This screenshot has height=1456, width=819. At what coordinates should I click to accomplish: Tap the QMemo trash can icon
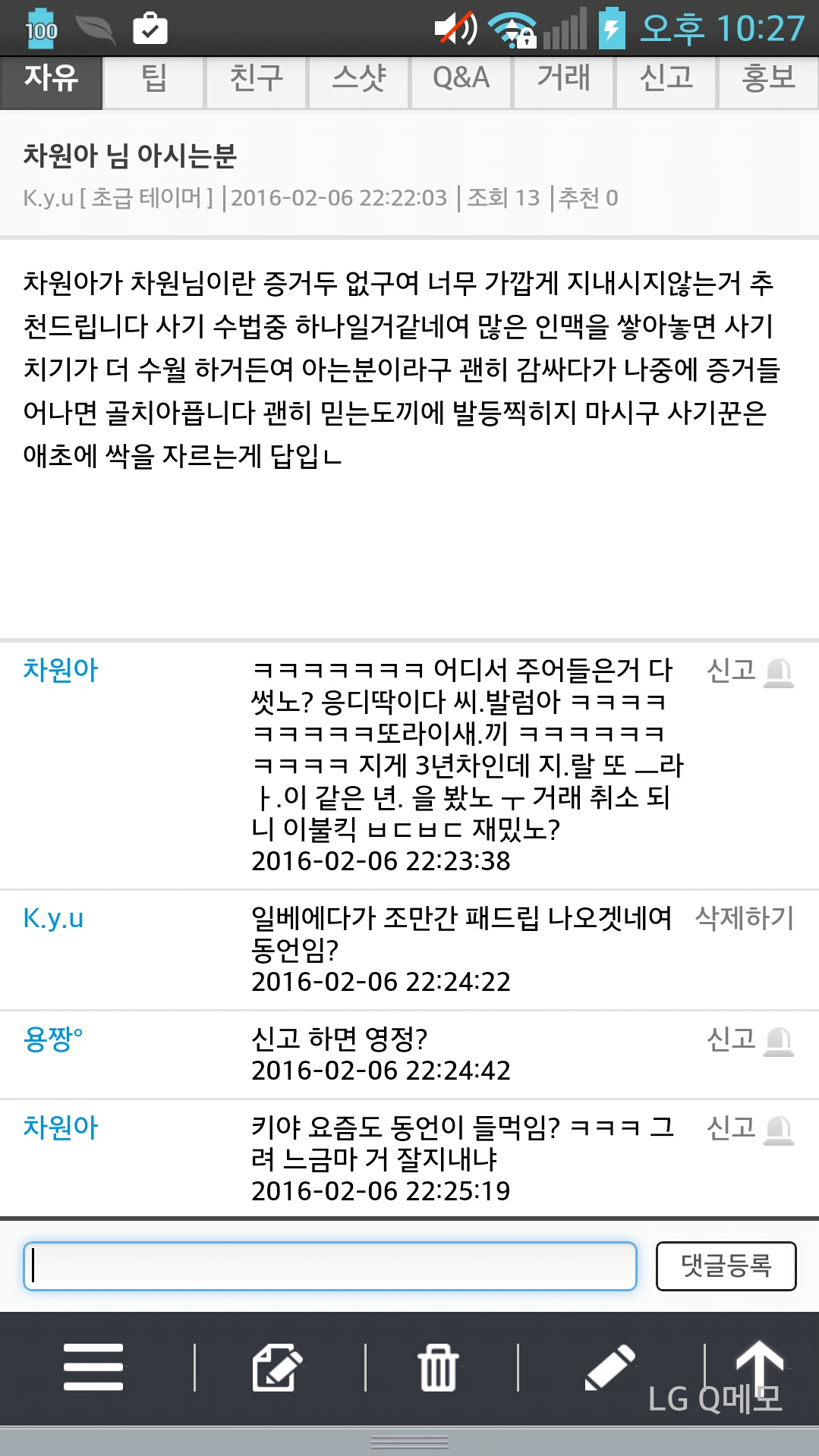pyautogui.click(x=438, y=1367)
